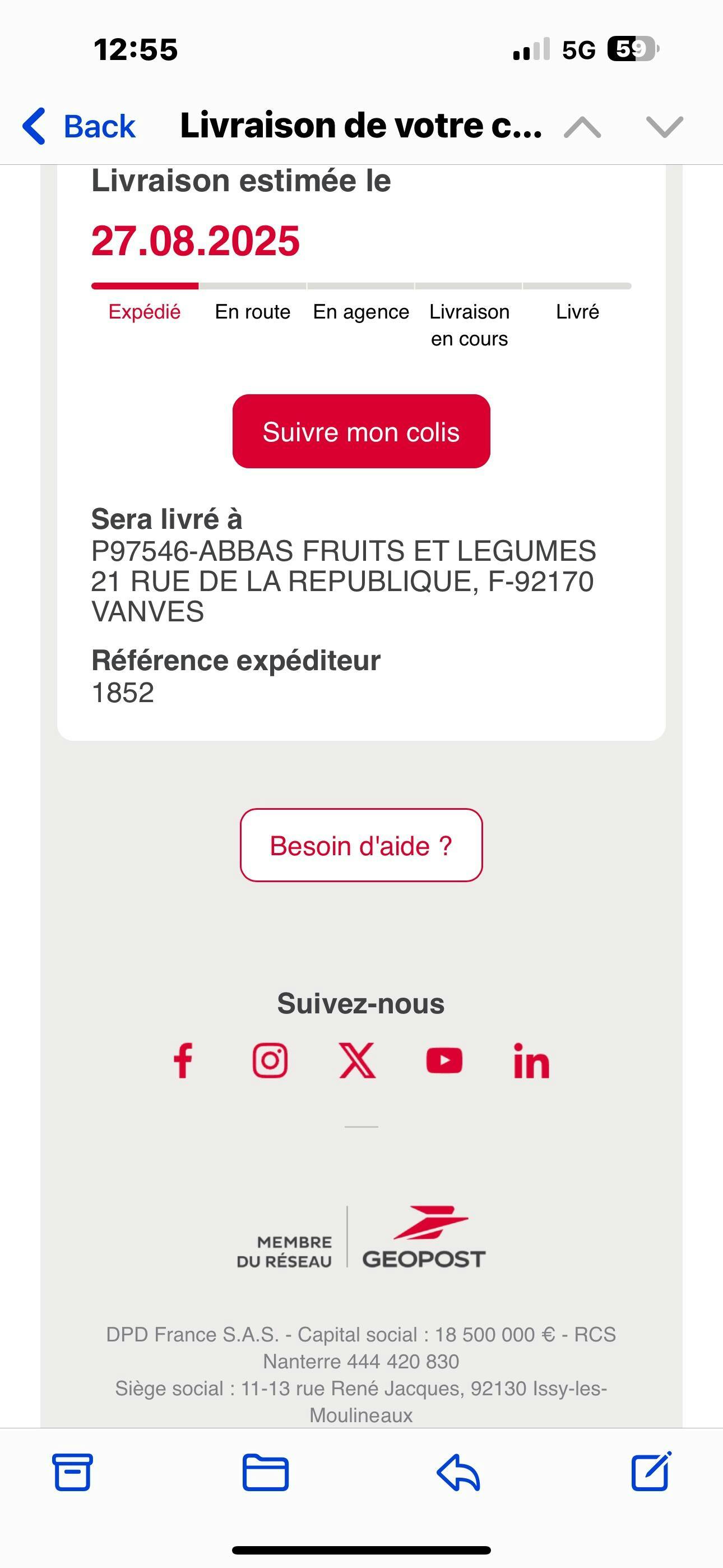This screenshot has width=723, height=1568.
Task: Jump to the previous email
Action: pyautogui.click(x=582, y=127)
